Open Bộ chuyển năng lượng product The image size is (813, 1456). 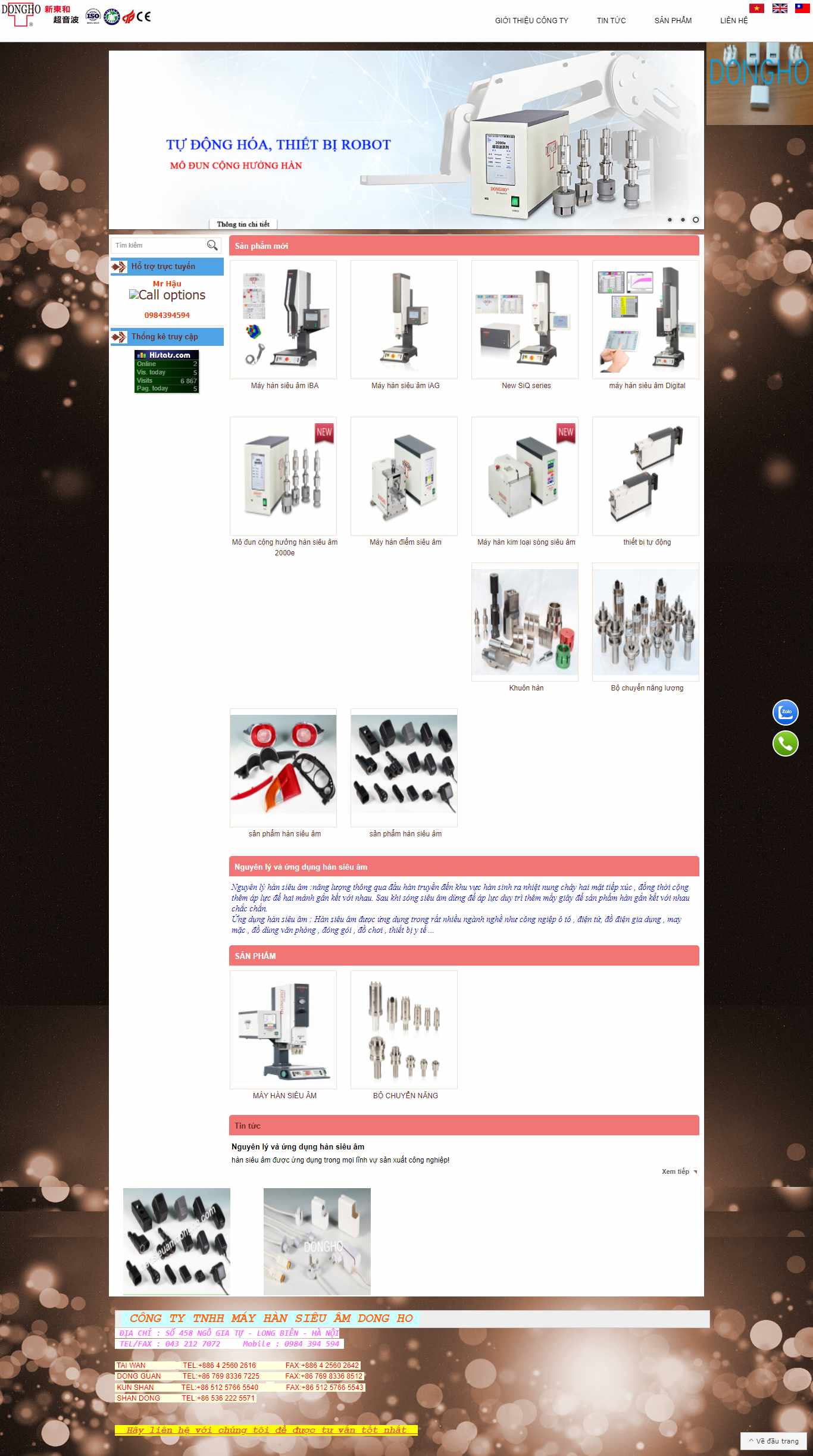pos(646,622)
